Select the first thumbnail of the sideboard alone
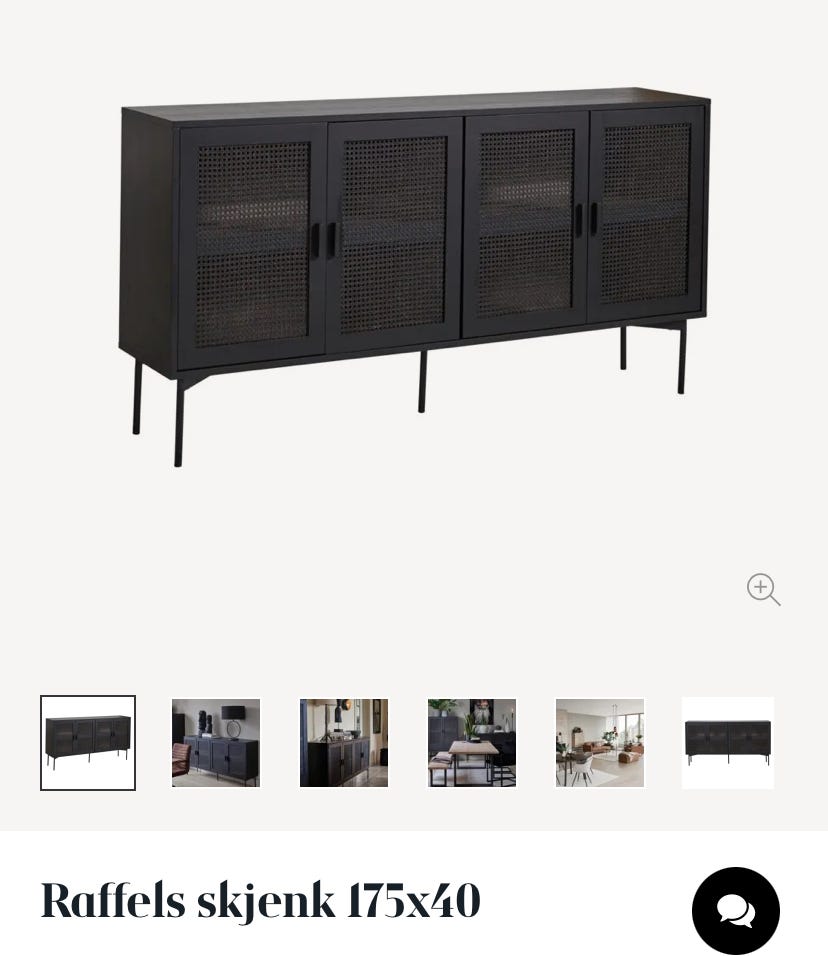This screenshot has width=828, height=956. [88, 743]
